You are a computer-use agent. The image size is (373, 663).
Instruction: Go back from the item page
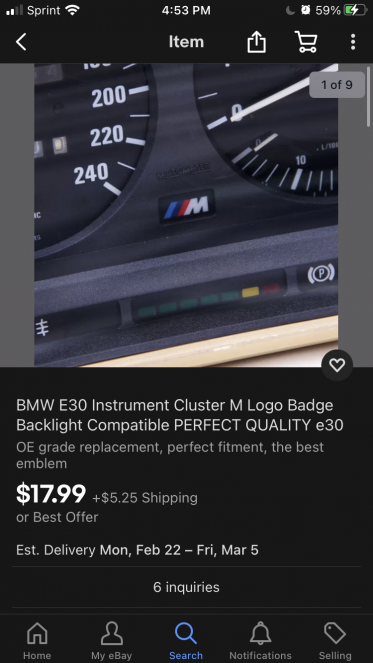tap(21, 42)
